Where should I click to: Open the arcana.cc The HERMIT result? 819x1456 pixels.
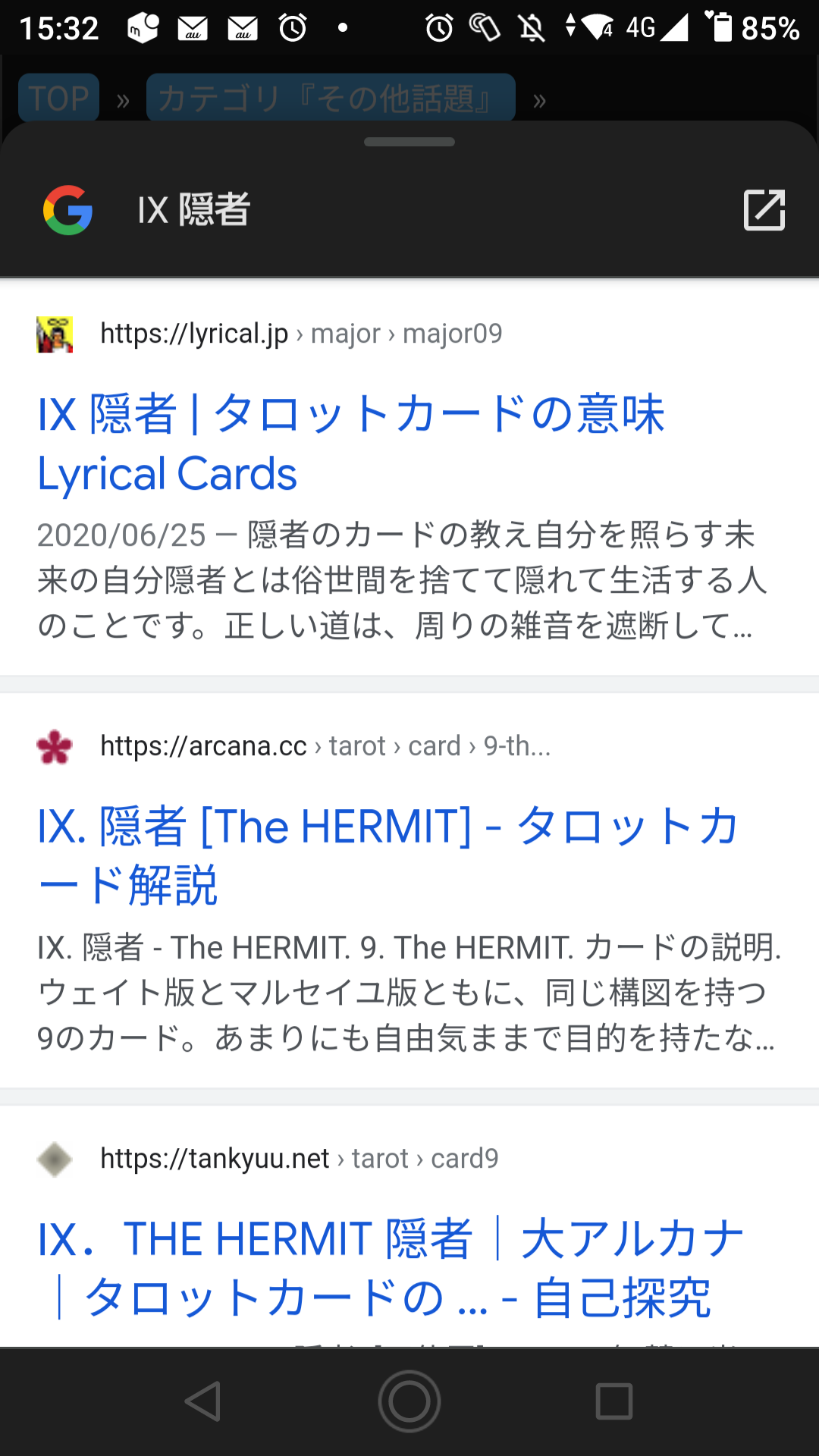coord(388,855)
